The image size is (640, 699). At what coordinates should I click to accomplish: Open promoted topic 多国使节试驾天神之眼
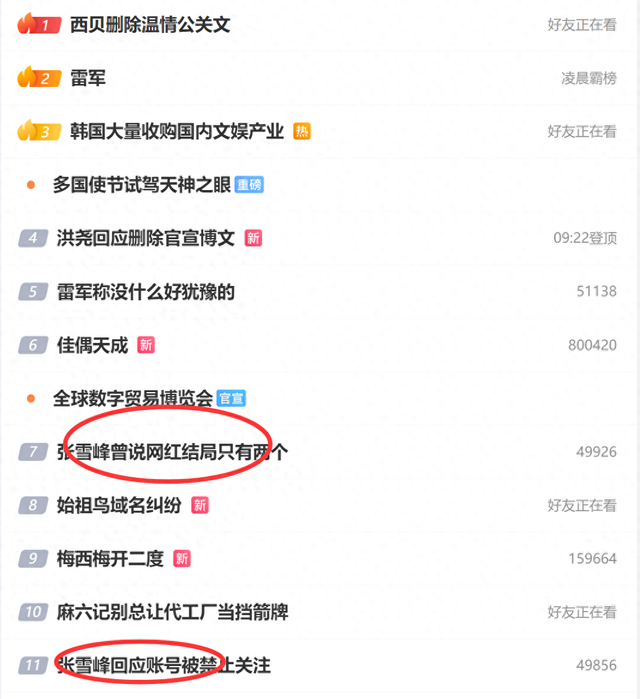click(x=142, y=185)
